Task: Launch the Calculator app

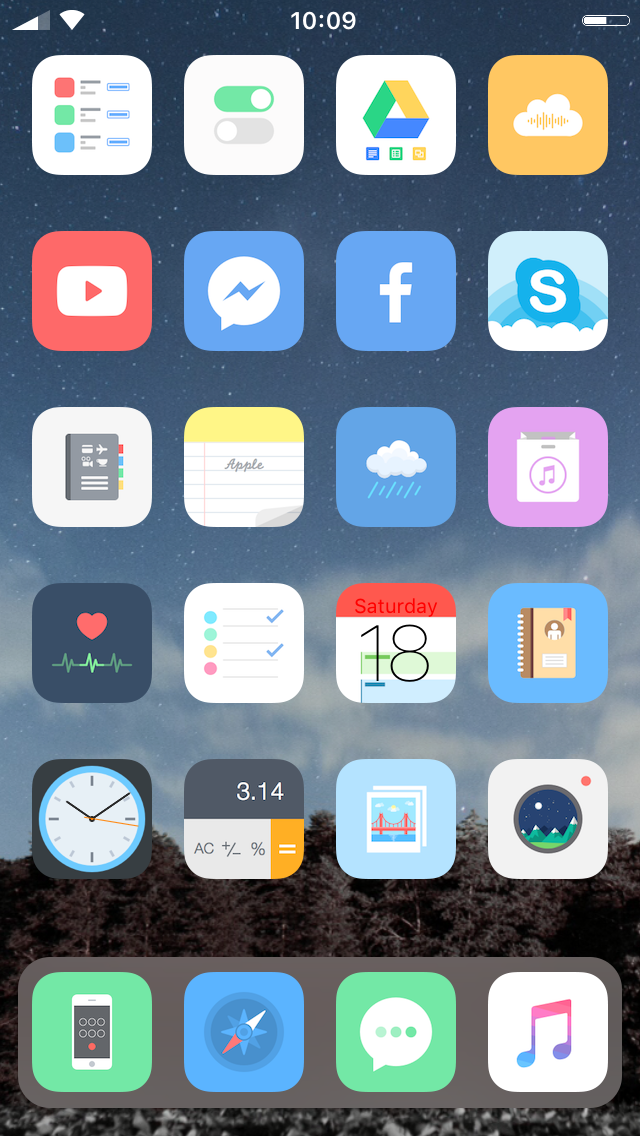Action: (244, 819)
